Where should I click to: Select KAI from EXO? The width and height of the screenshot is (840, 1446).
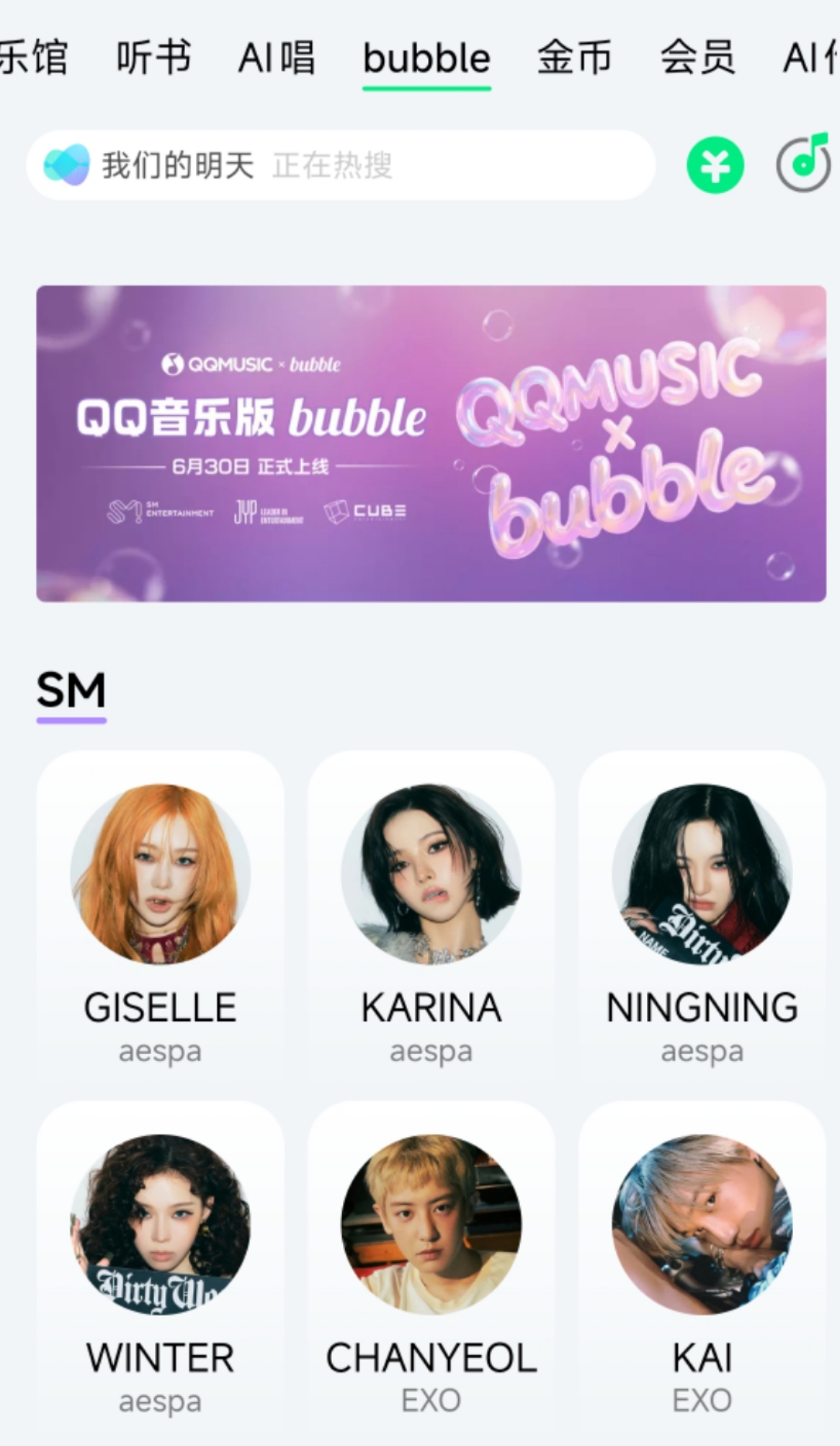(x=702, y=1267)
